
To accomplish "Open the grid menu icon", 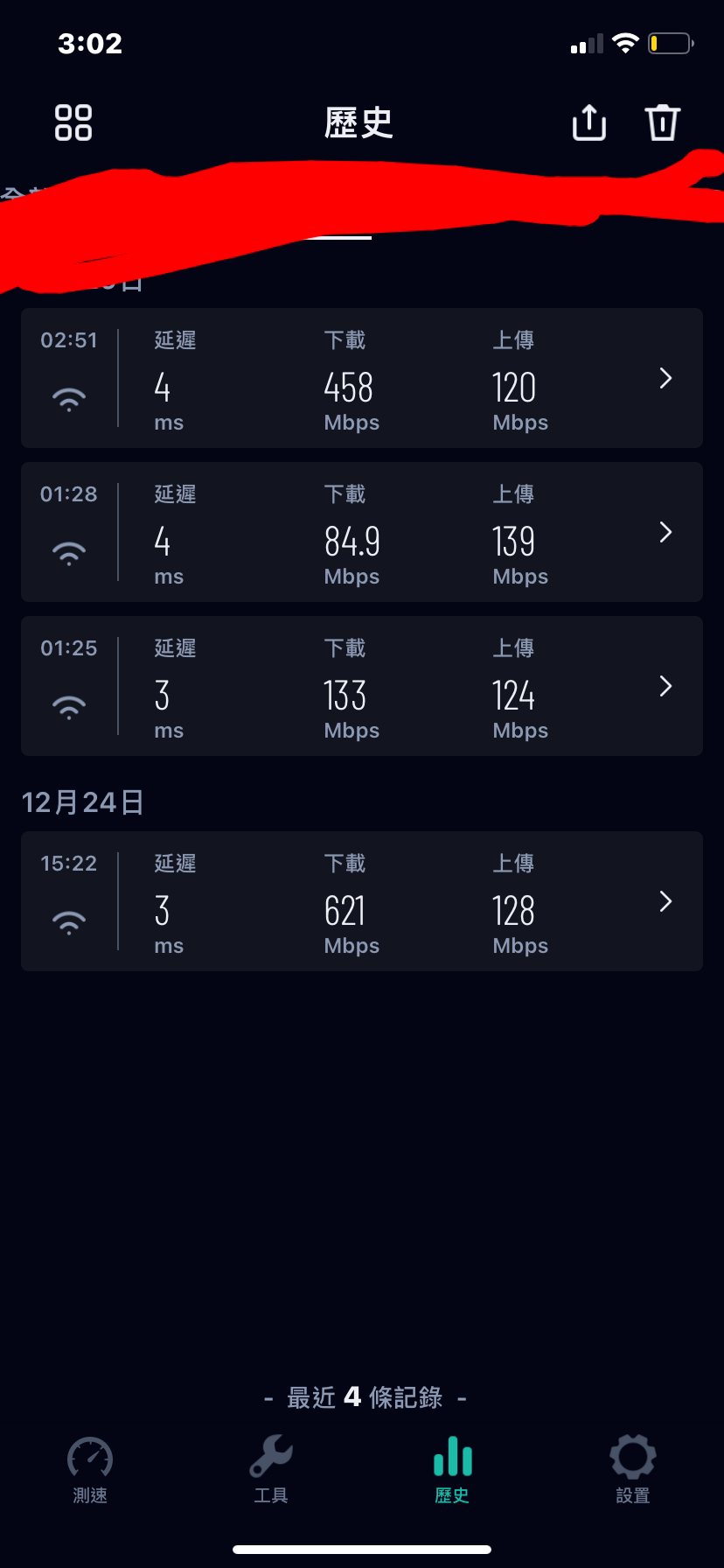I will [73, 122].
